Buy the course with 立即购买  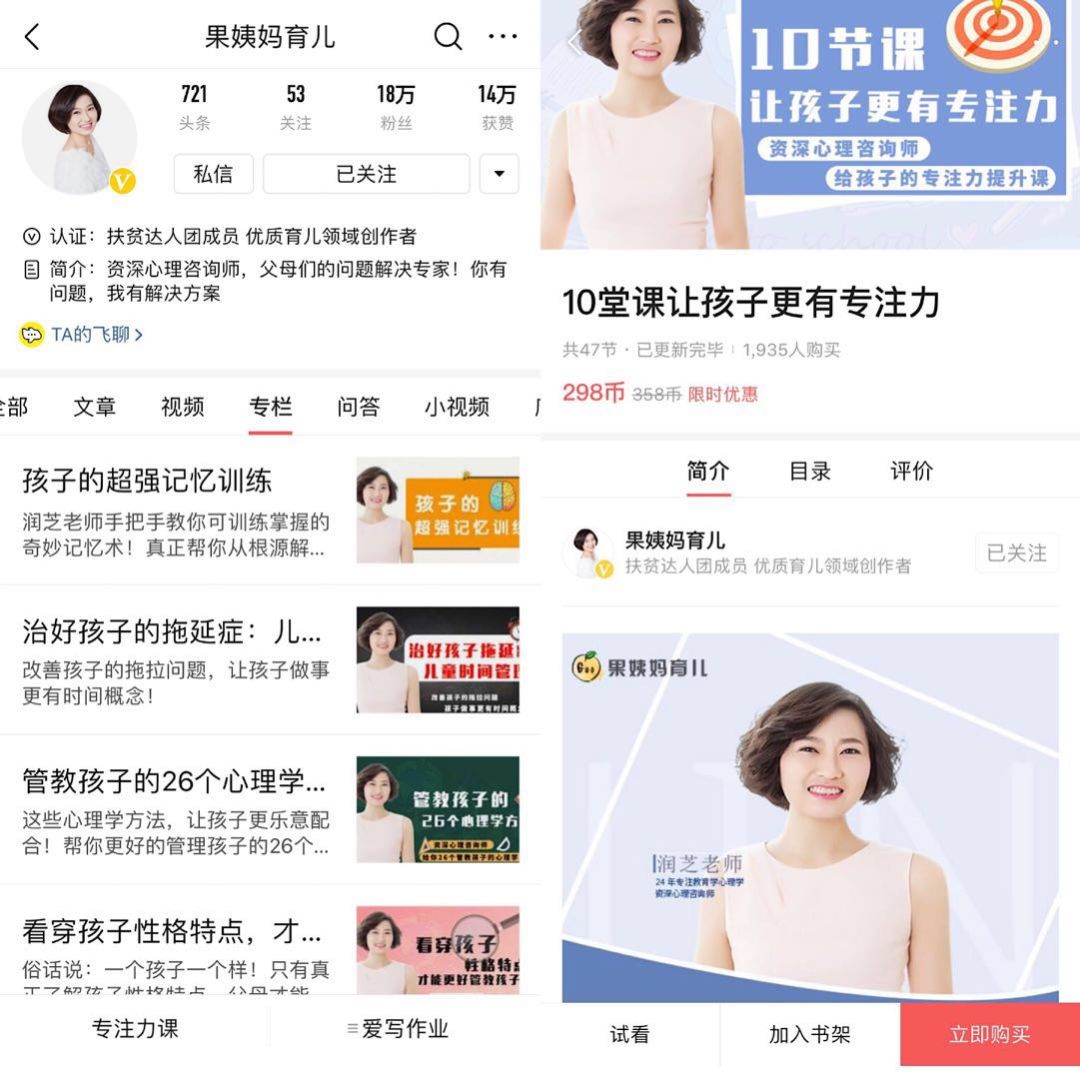[x=989, y=1035]
